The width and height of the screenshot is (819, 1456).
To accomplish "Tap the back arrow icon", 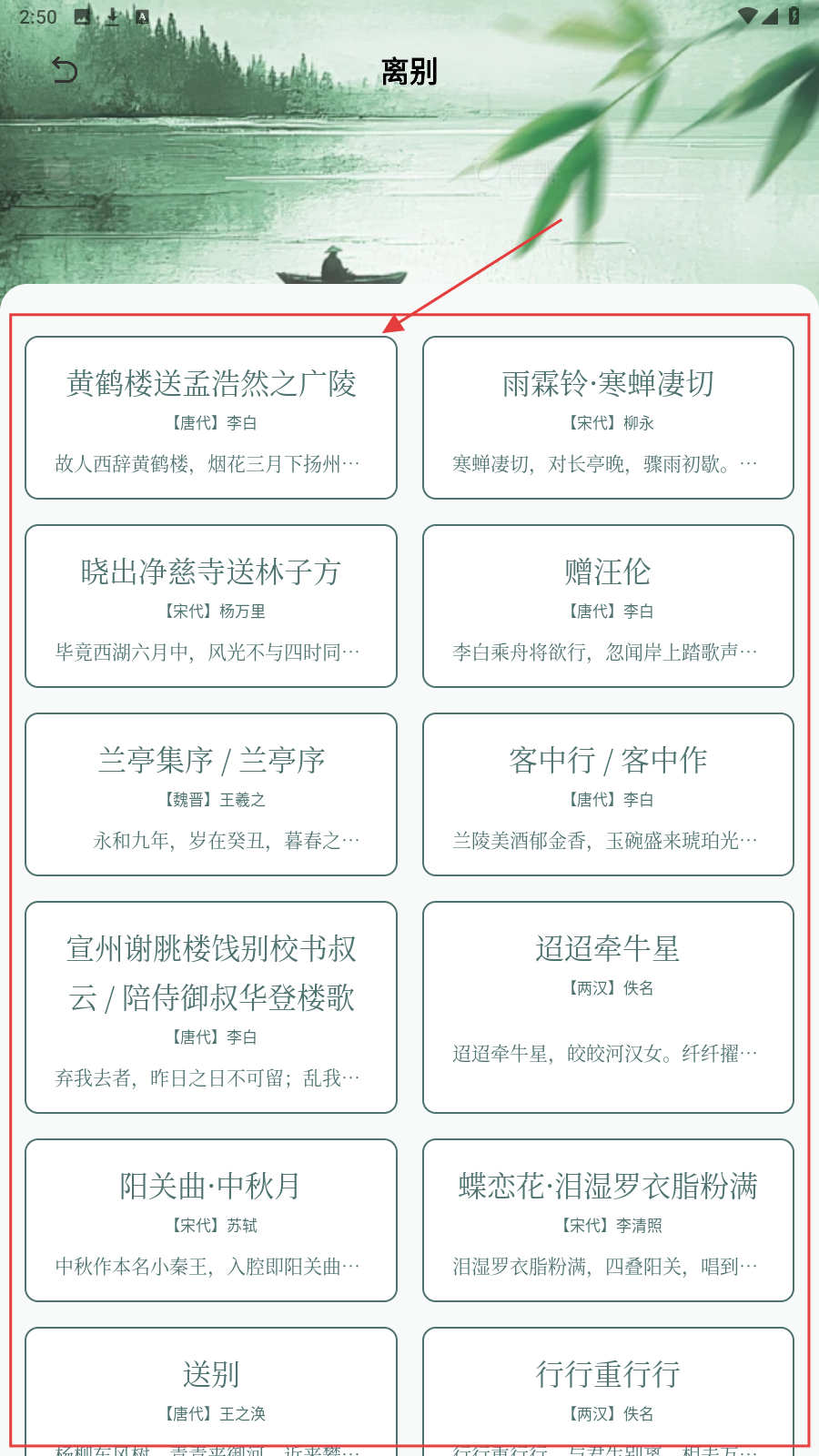I will tap(64, 70).
